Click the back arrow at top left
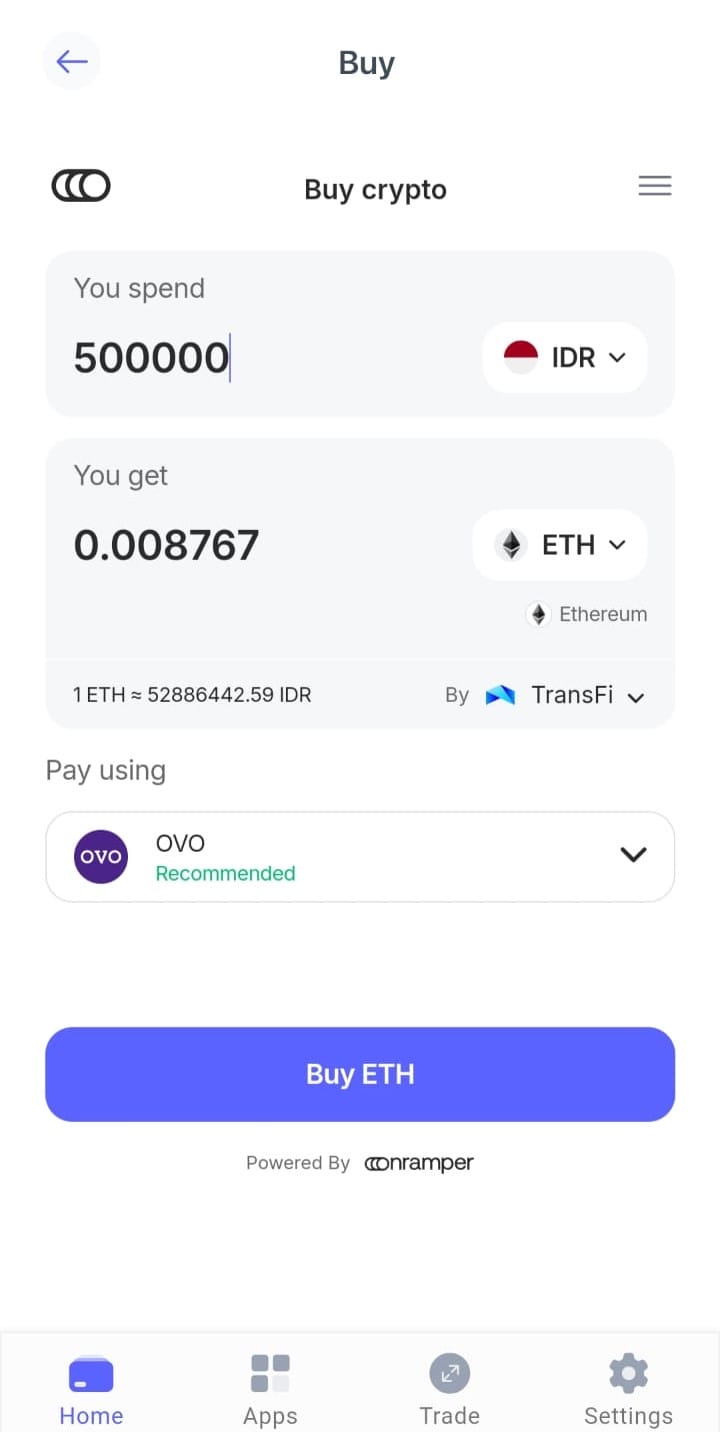The image size is (720, 1432). [x=71, y=61]
